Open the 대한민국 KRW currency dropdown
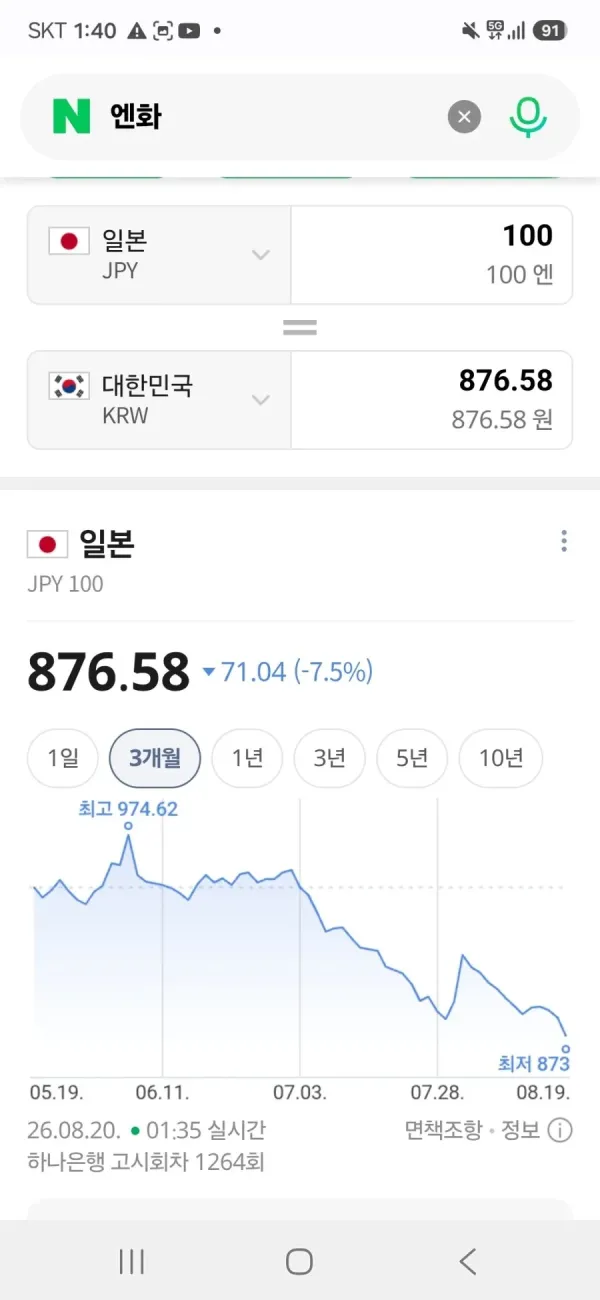The image size is (600, 1300). [159, 400]
